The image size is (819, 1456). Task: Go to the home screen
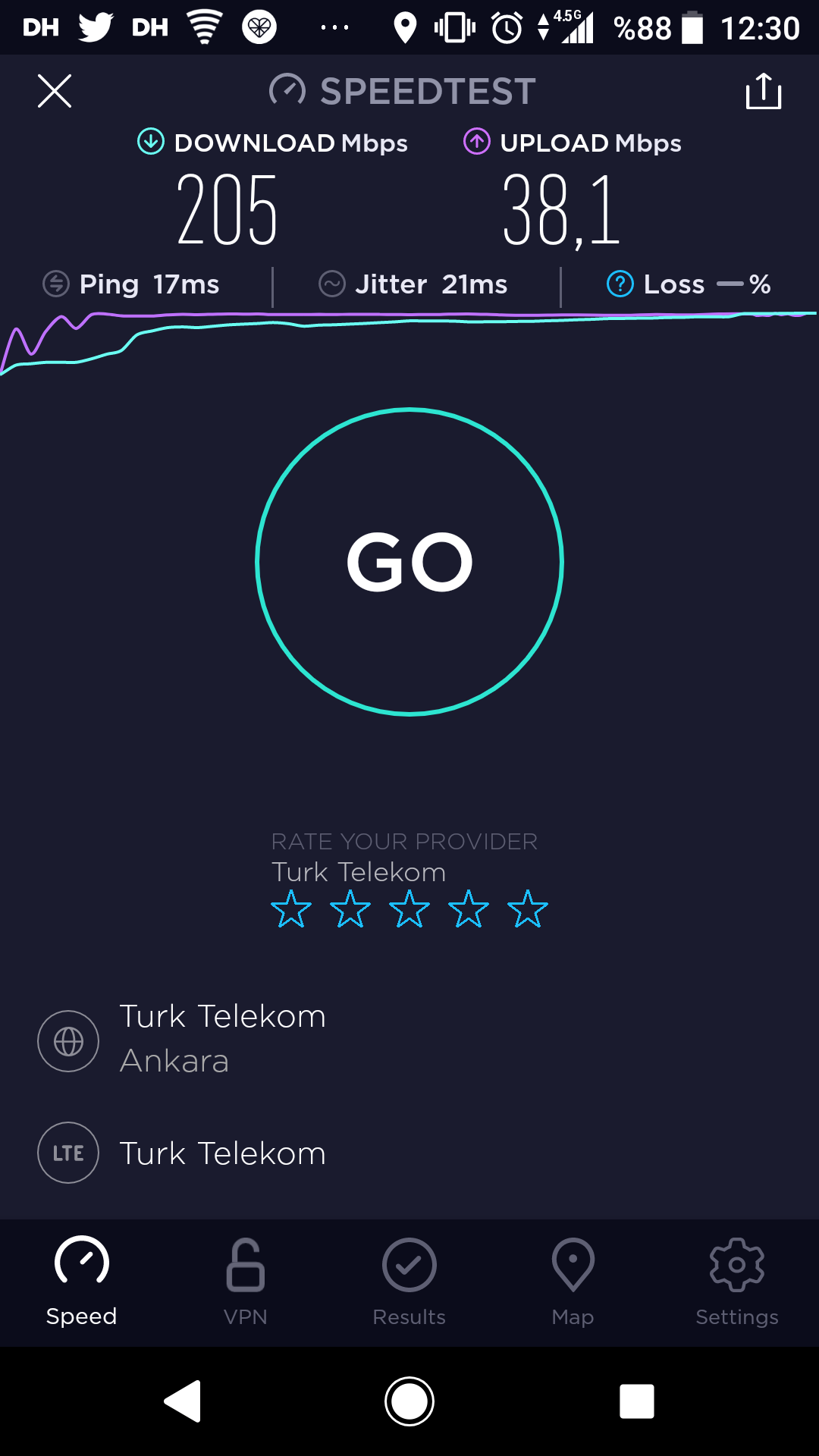click(409, 1401)
